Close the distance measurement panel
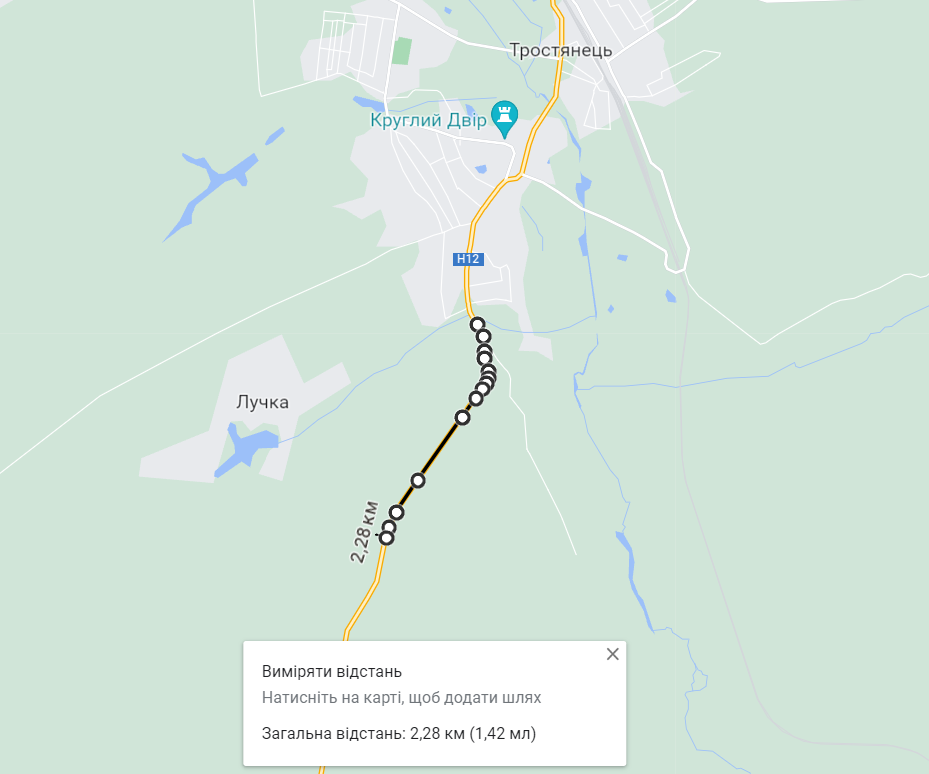Viewport: 929px width, 774px height. (613, 654)
